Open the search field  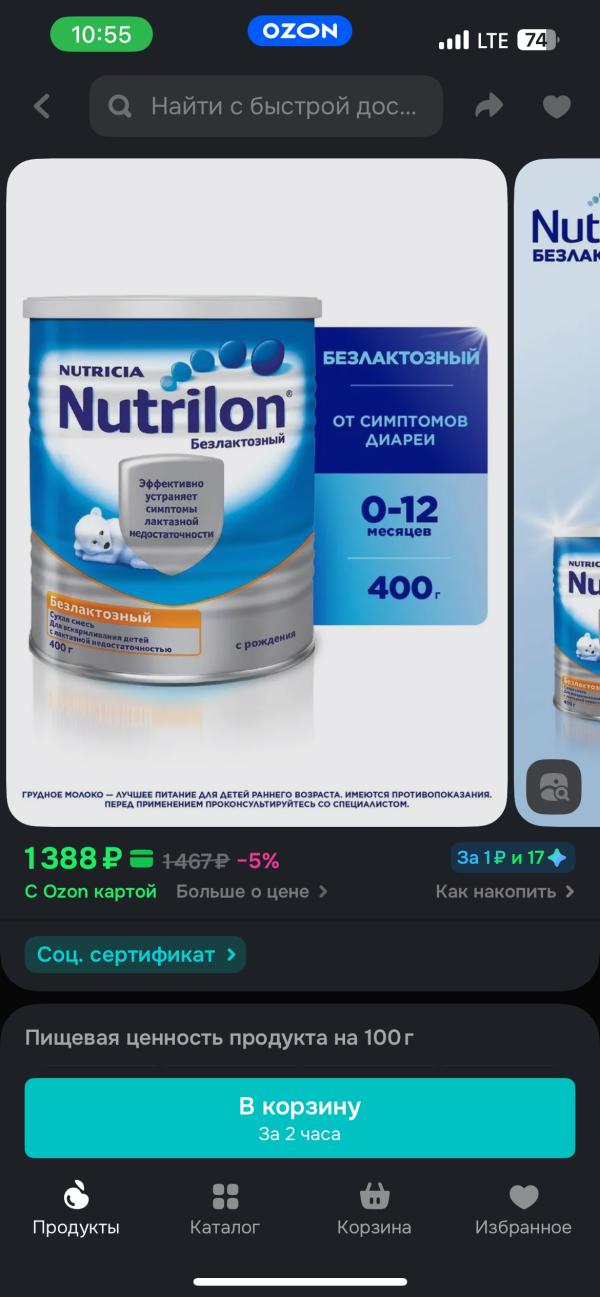[x=266, y=106]
